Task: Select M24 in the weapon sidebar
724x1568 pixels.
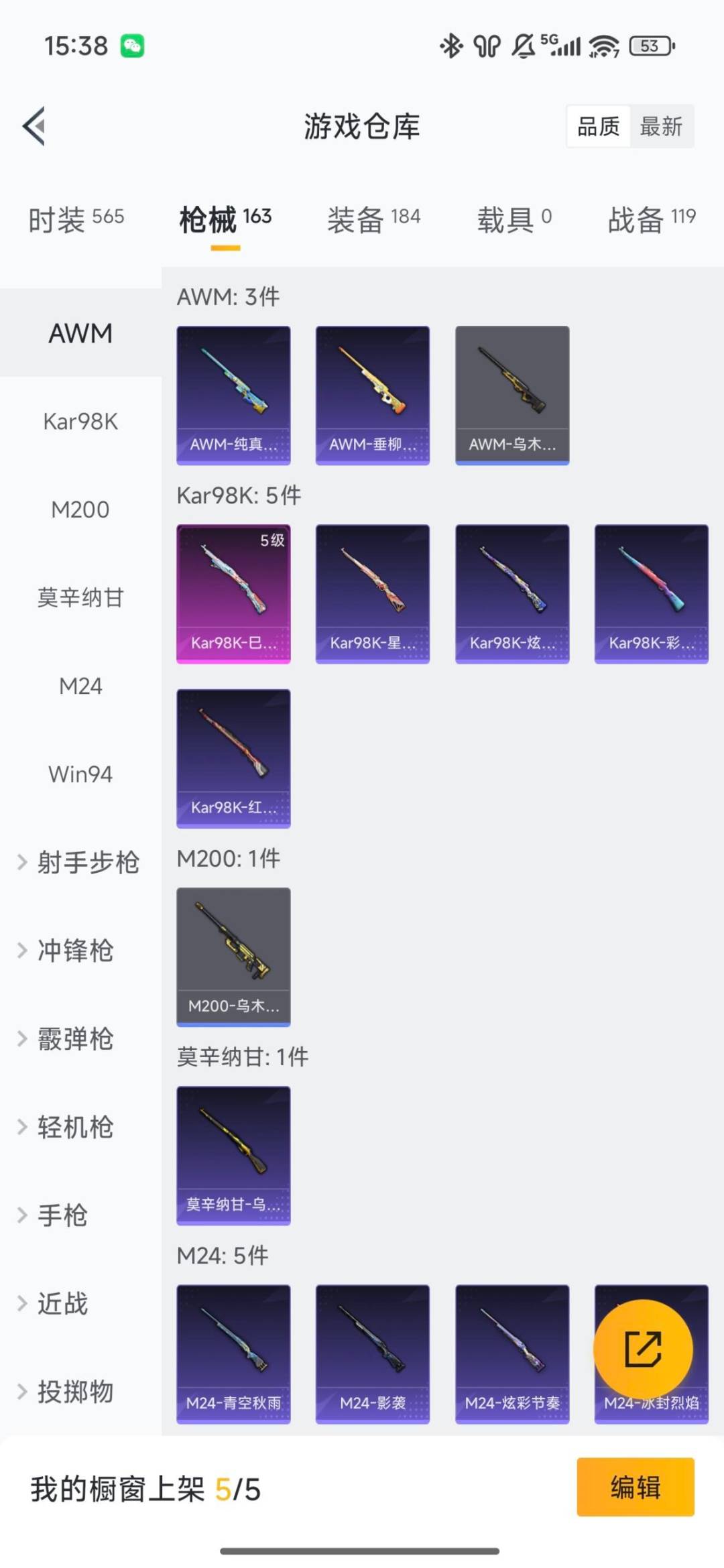Action: coord(80,686)
